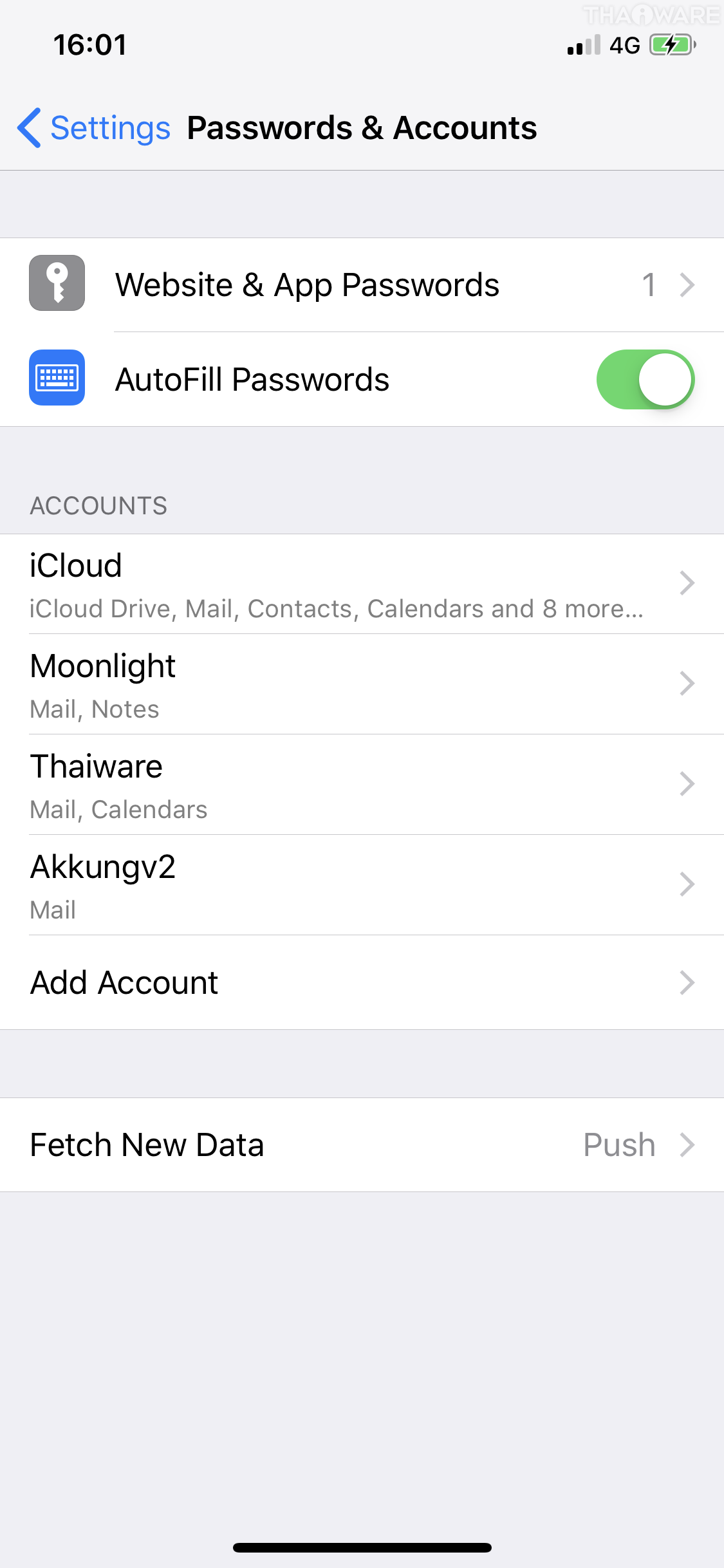Open the Thaiware account

click(362, 785)
